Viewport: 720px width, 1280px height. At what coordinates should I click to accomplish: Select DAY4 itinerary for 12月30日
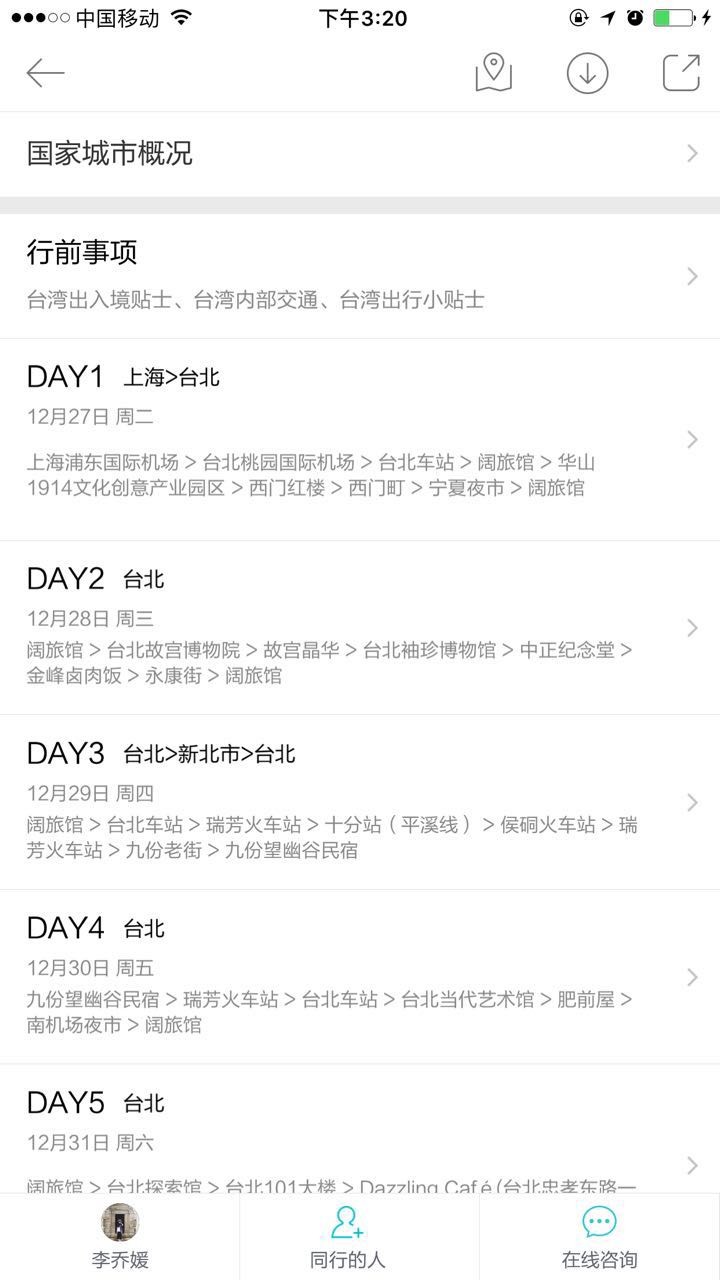coord(360,977)
